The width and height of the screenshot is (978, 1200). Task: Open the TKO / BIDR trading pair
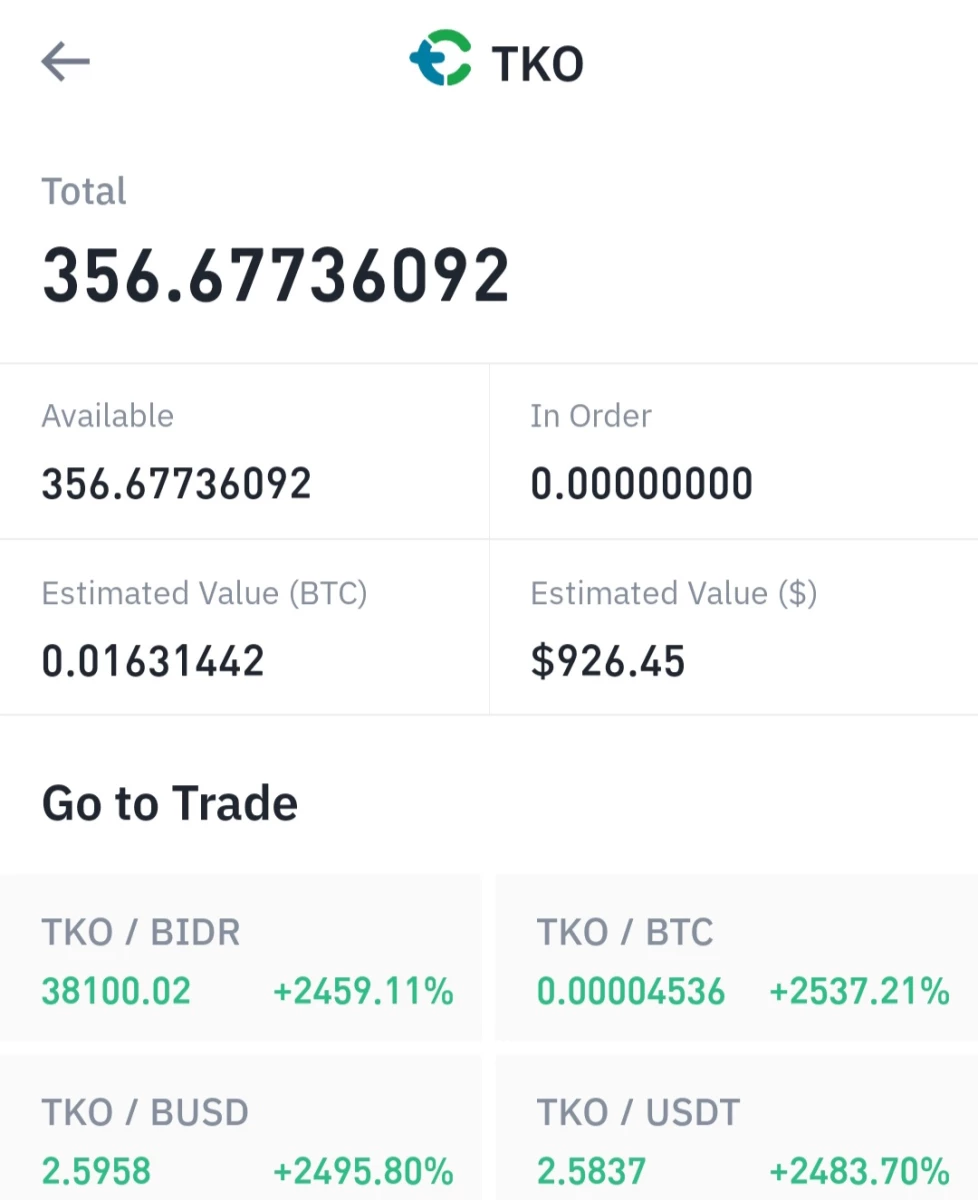pyautogui.click(x=241, y=958)
